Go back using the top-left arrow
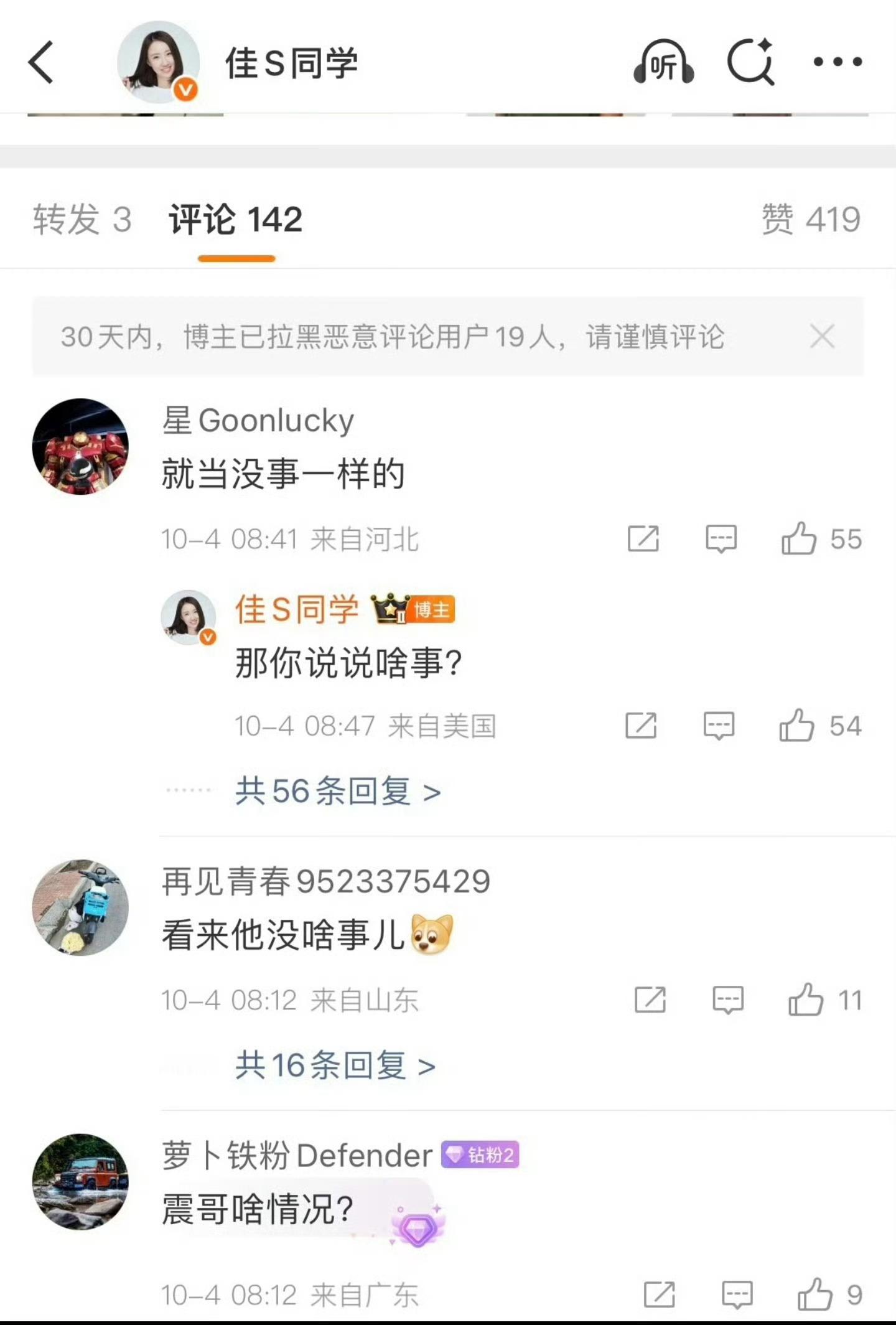 point(41,62)
